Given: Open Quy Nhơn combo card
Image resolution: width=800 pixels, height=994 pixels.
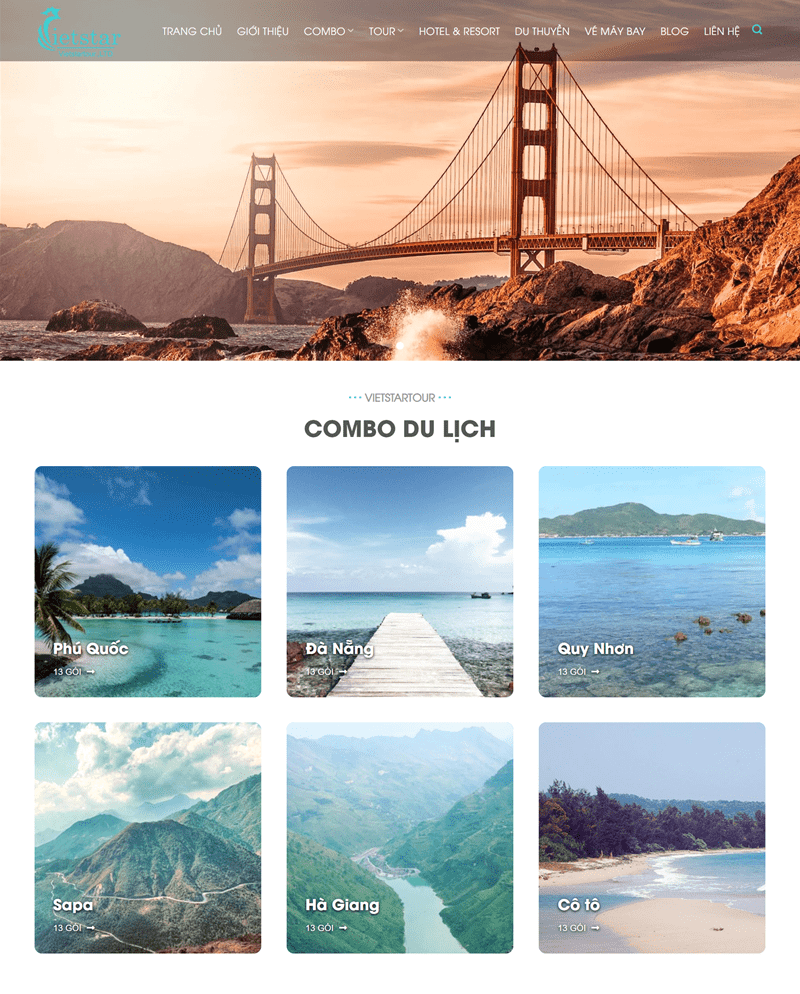Looking at the screenshot, I should [652, 581].
